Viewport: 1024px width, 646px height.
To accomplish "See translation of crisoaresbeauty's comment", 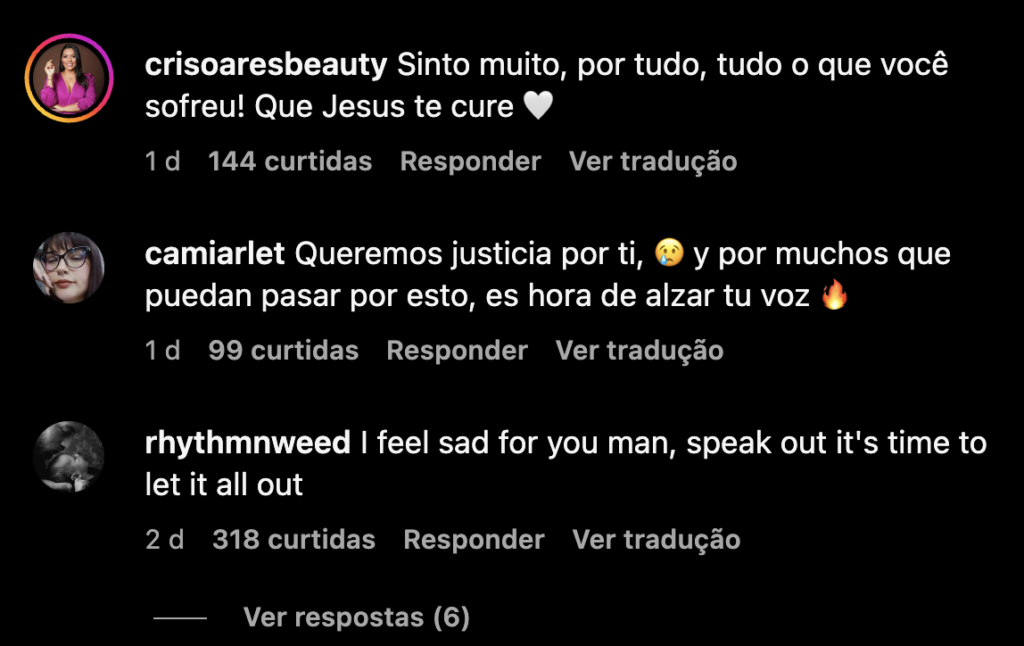I will pyautogui.click(x=653, y=161).
